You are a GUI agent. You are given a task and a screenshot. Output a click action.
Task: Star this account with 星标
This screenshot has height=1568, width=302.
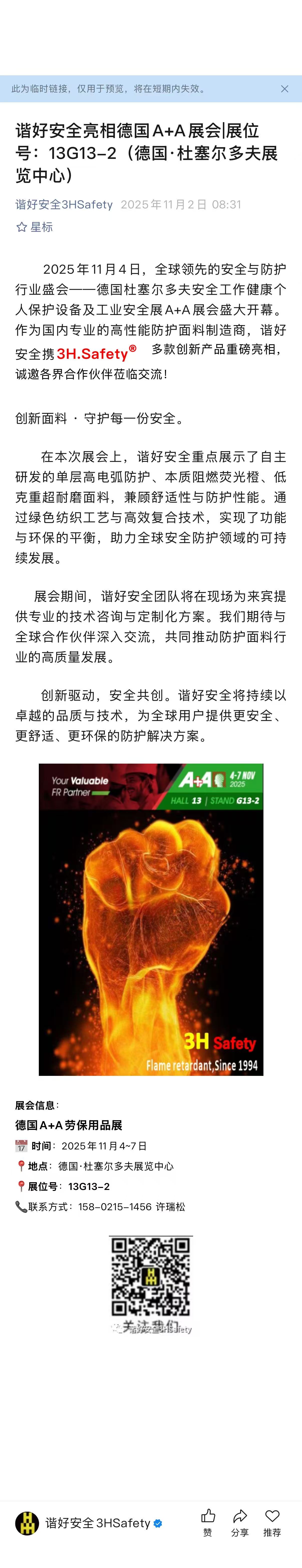[x=35, y=227]
